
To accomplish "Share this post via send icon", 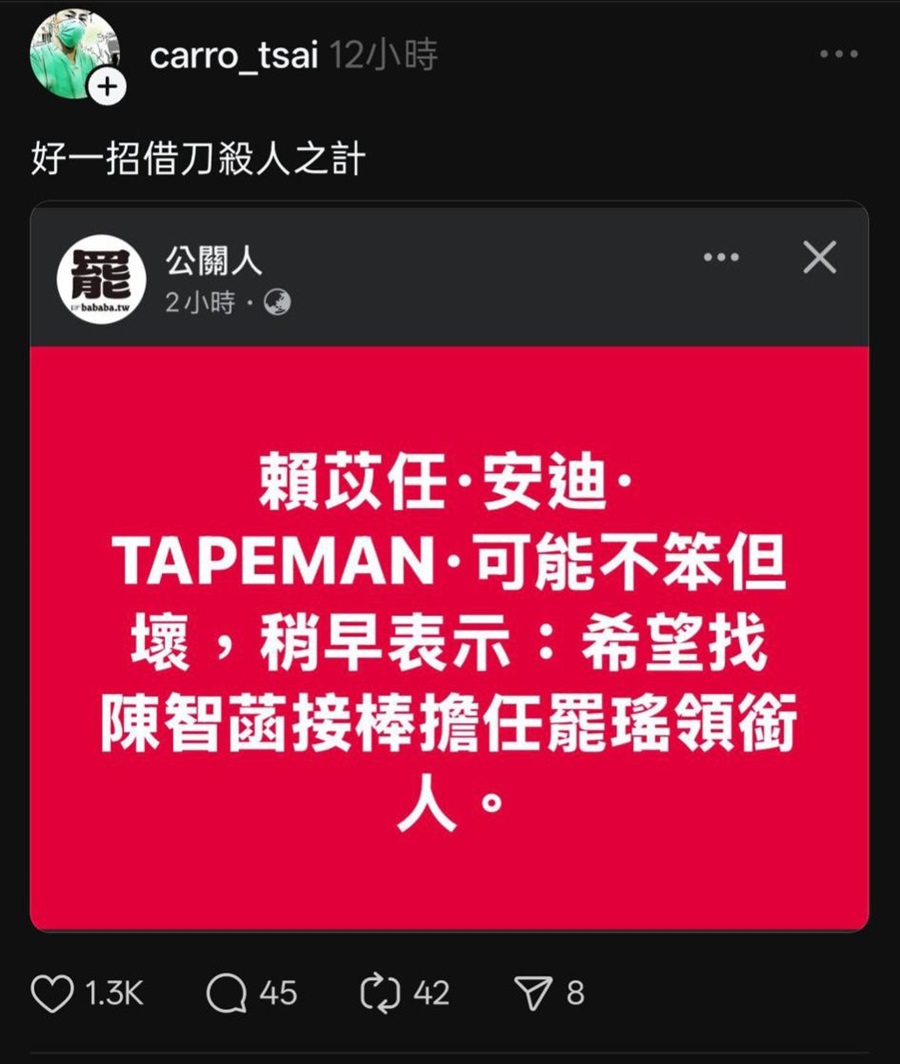I will [531, 993].
